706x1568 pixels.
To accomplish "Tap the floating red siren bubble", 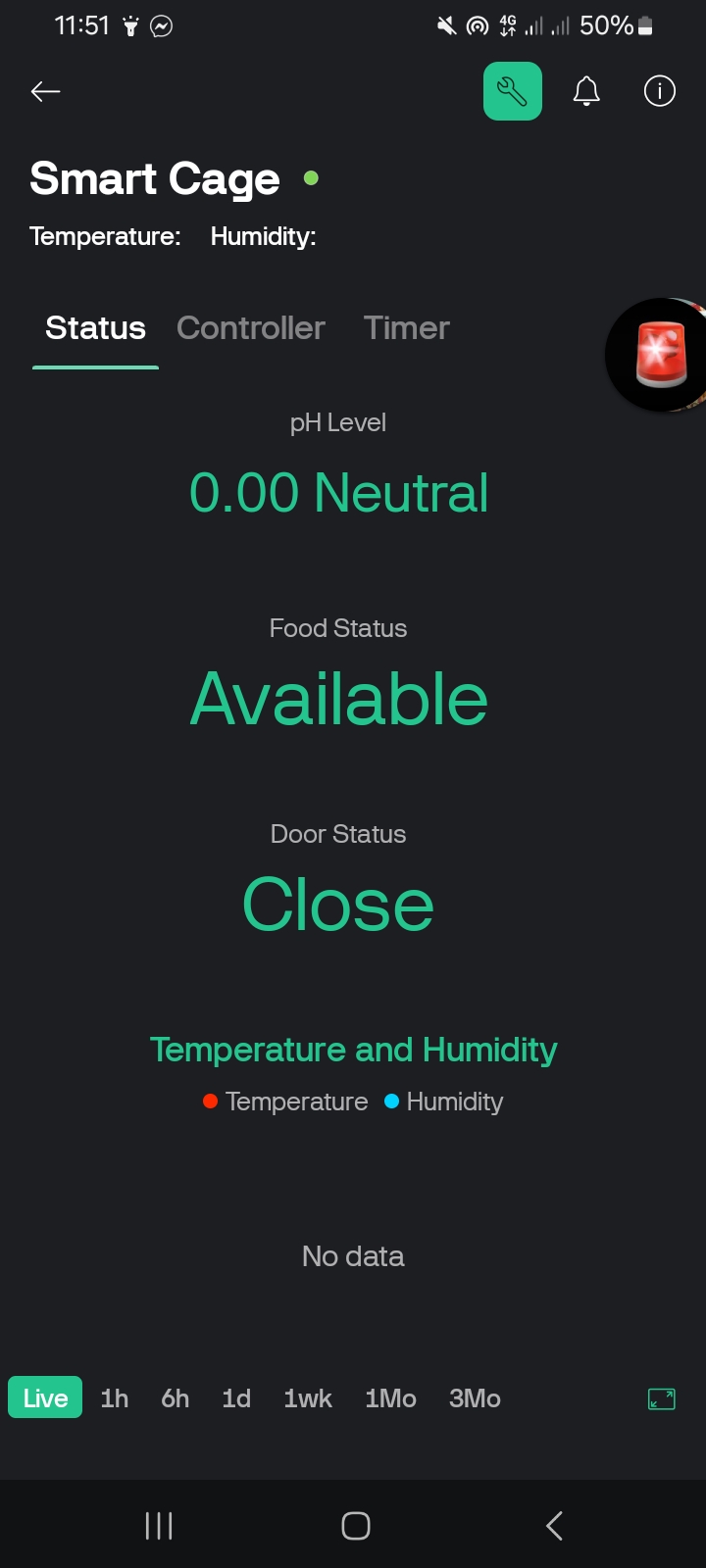I will [659, 354].
